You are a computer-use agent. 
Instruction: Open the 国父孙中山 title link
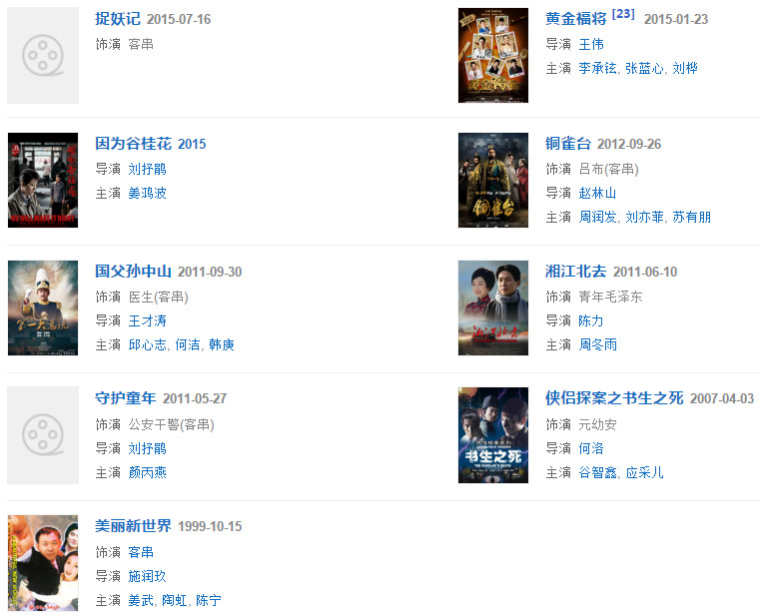(133, 272)
